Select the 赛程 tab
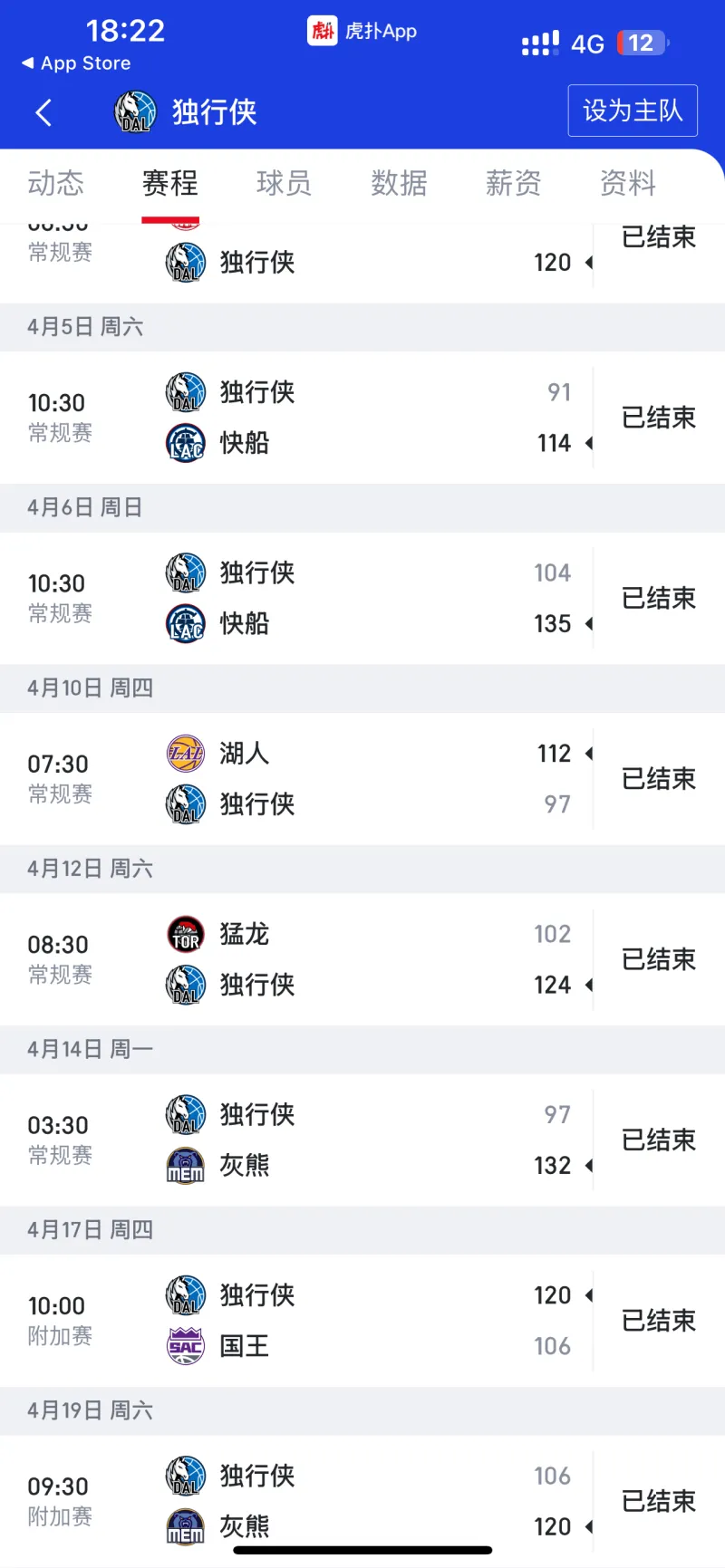This screenshot has width=725, height=1568. pos(169,183)
